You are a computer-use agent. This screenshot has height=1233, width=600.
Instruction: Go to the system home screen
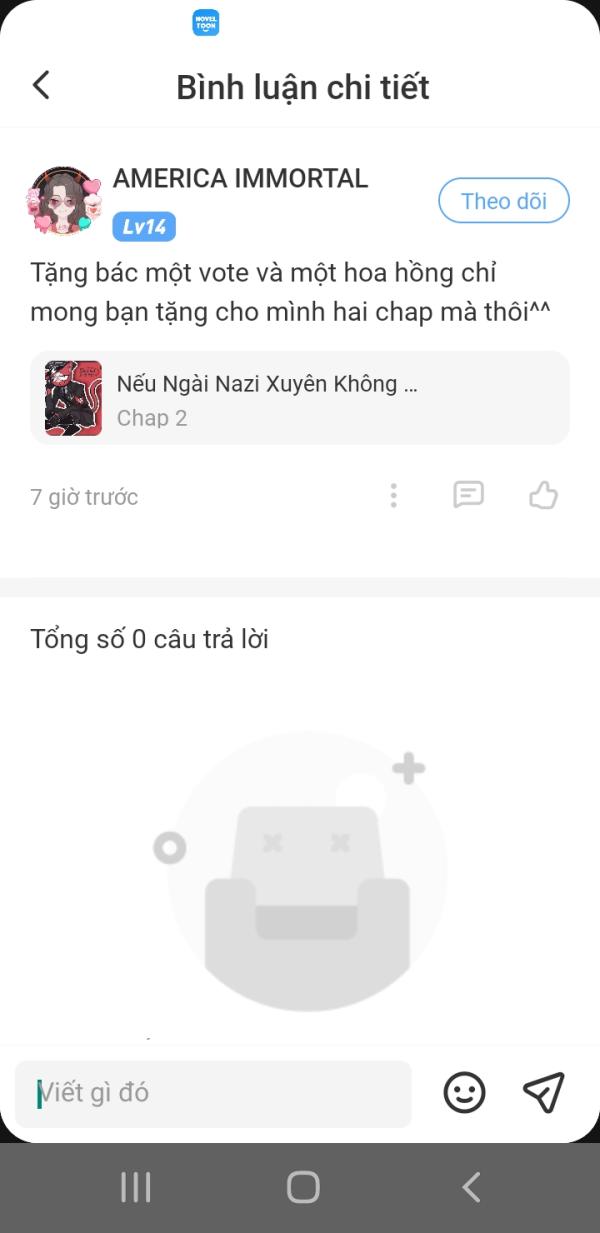click(x=303, y=1187)
